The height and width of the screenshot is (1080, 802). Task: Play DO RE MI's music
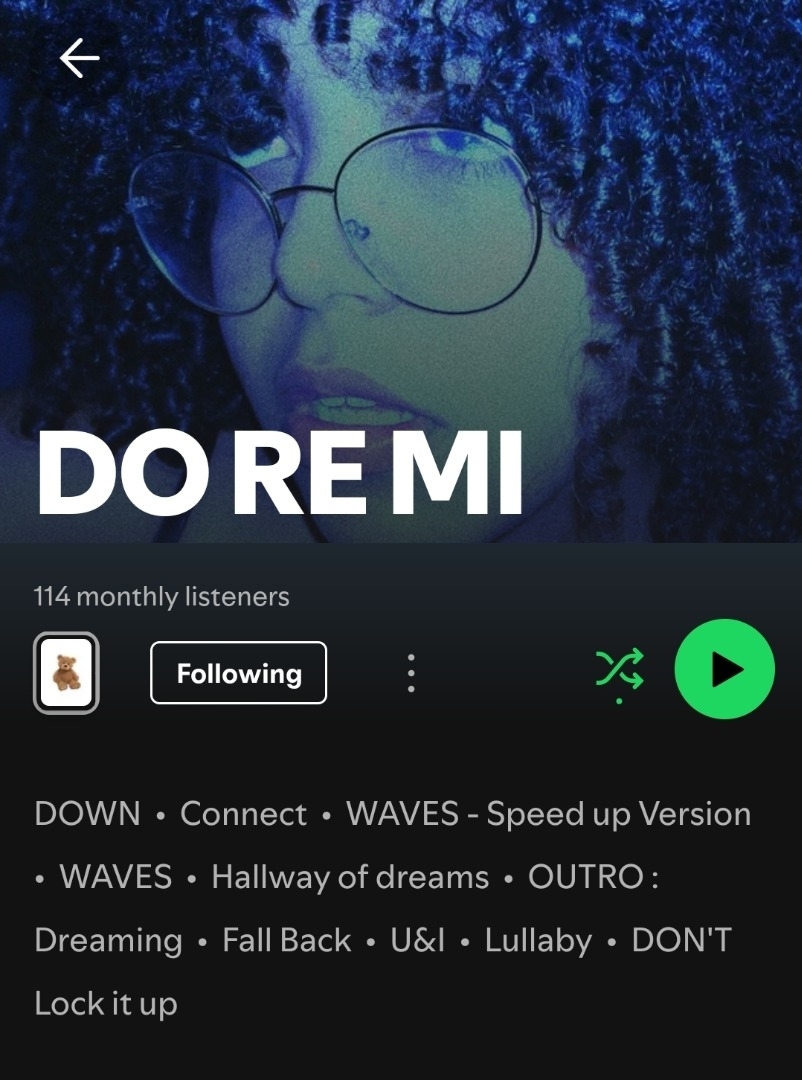pyautogui.click(x=725, y=670)
